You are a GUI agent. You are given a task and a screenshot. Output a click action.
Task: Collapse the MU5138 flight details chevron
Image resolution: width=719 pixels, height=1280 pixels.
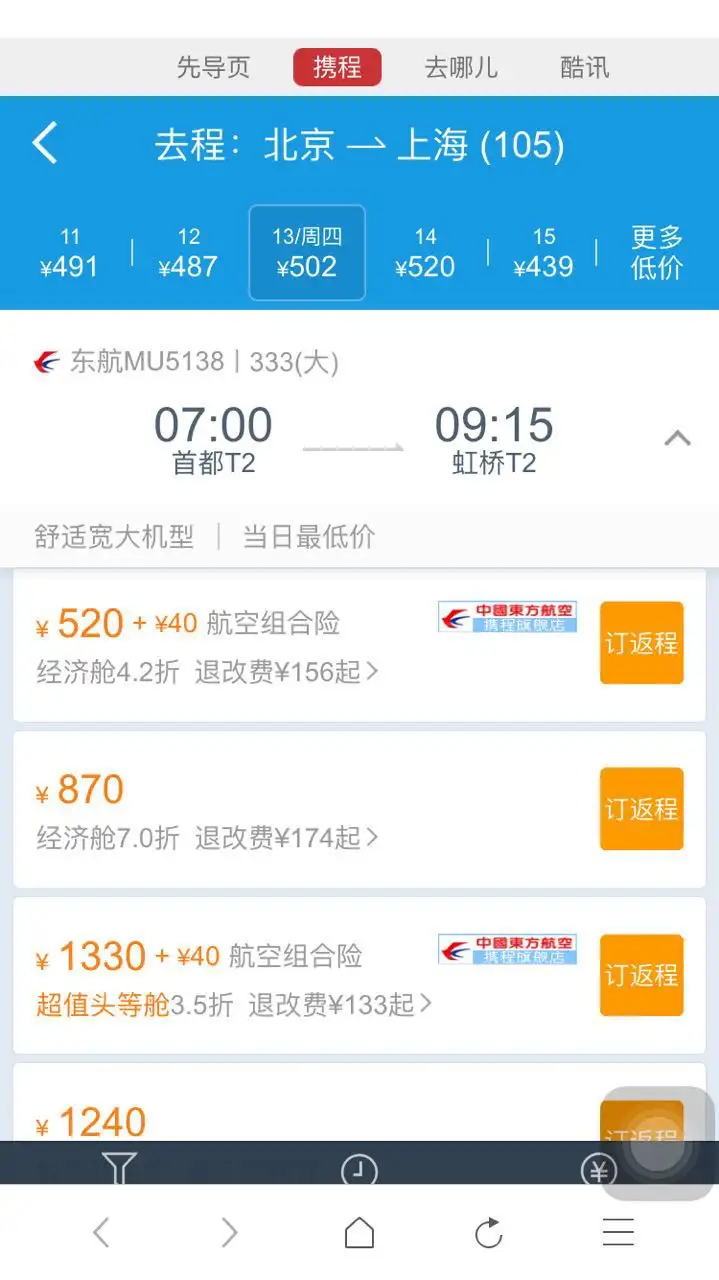pyautogui.click(x=678, y=437)
